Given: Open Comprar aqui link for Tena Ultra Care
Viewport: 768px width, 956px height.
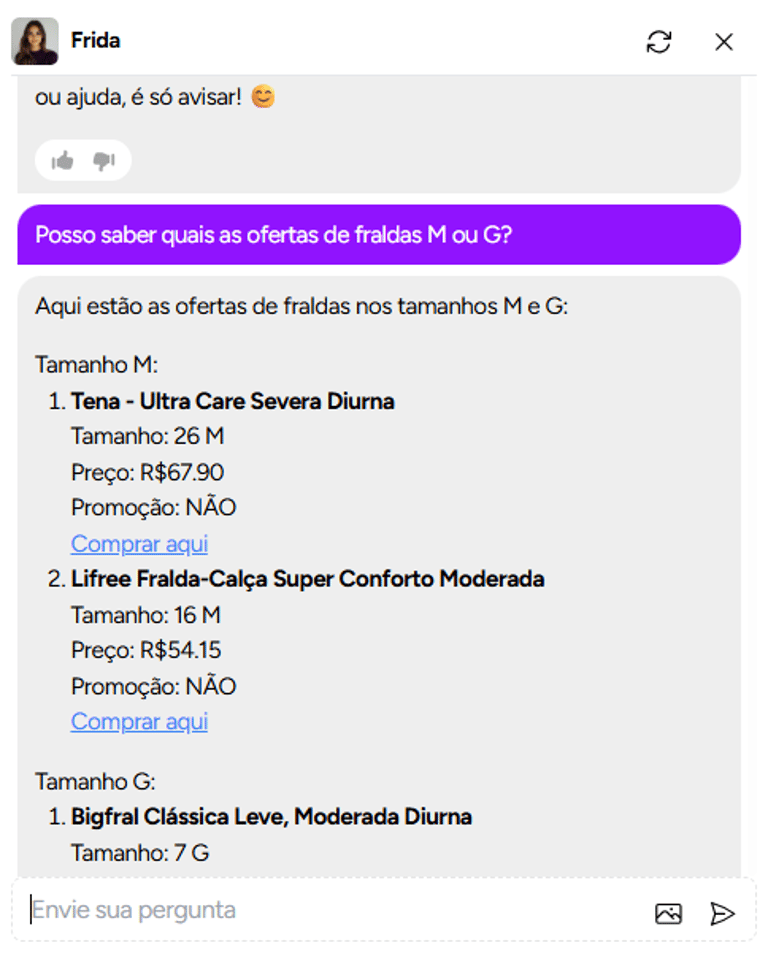Looking at the screenshot, I should click(x=139, y=543).
